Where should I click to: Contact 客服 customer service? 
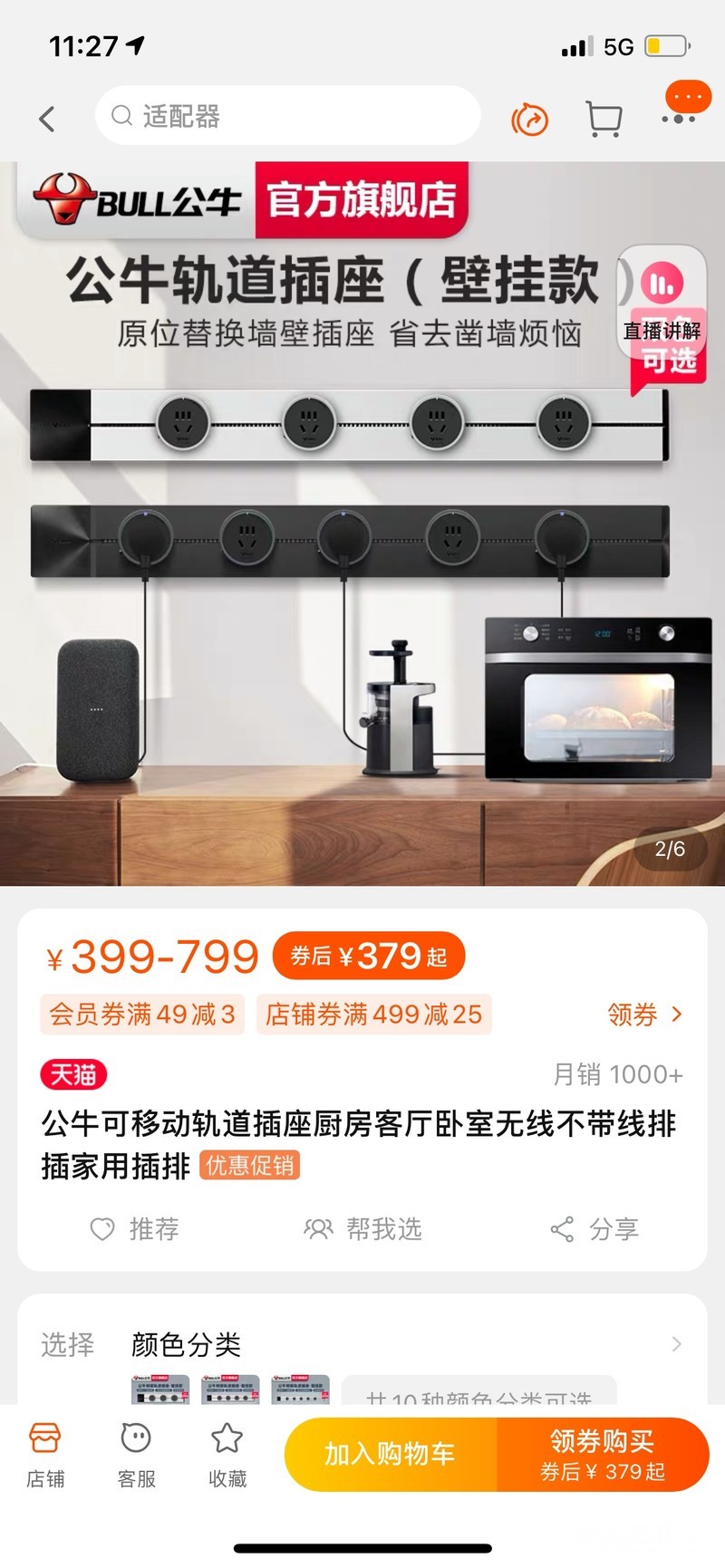click(136, 1455)
